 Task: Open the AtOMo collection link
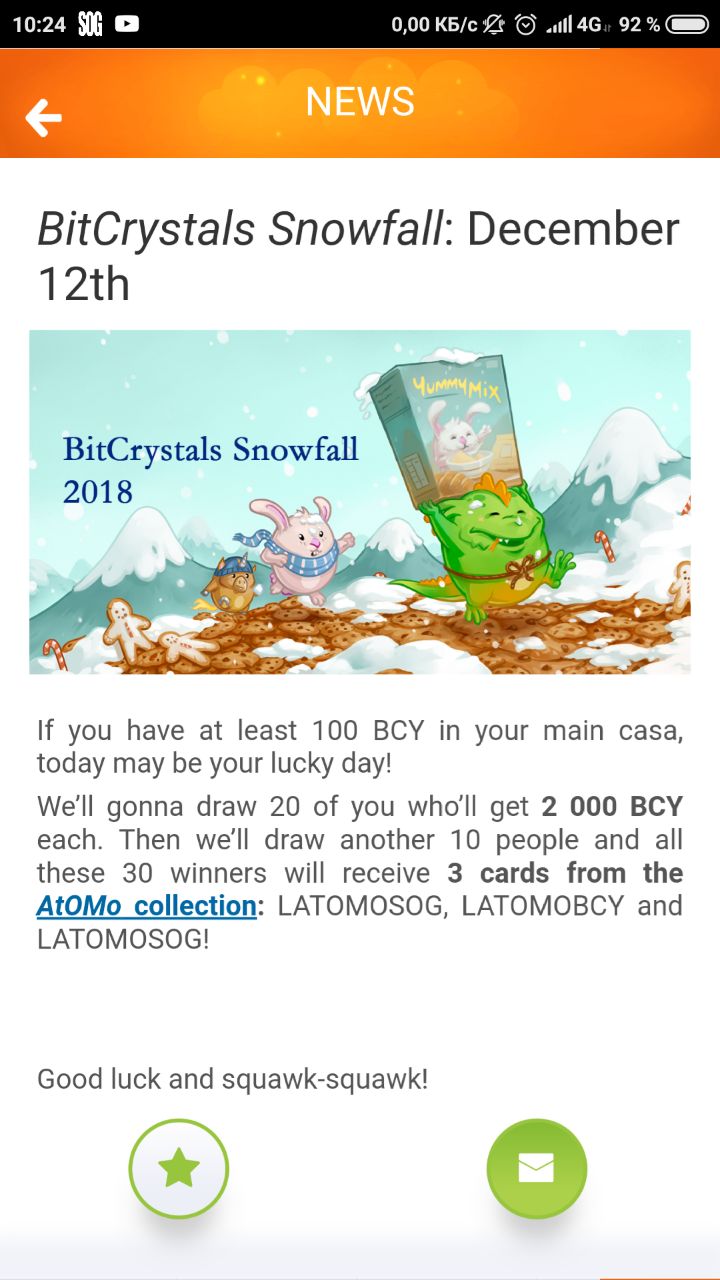[146, 906]
